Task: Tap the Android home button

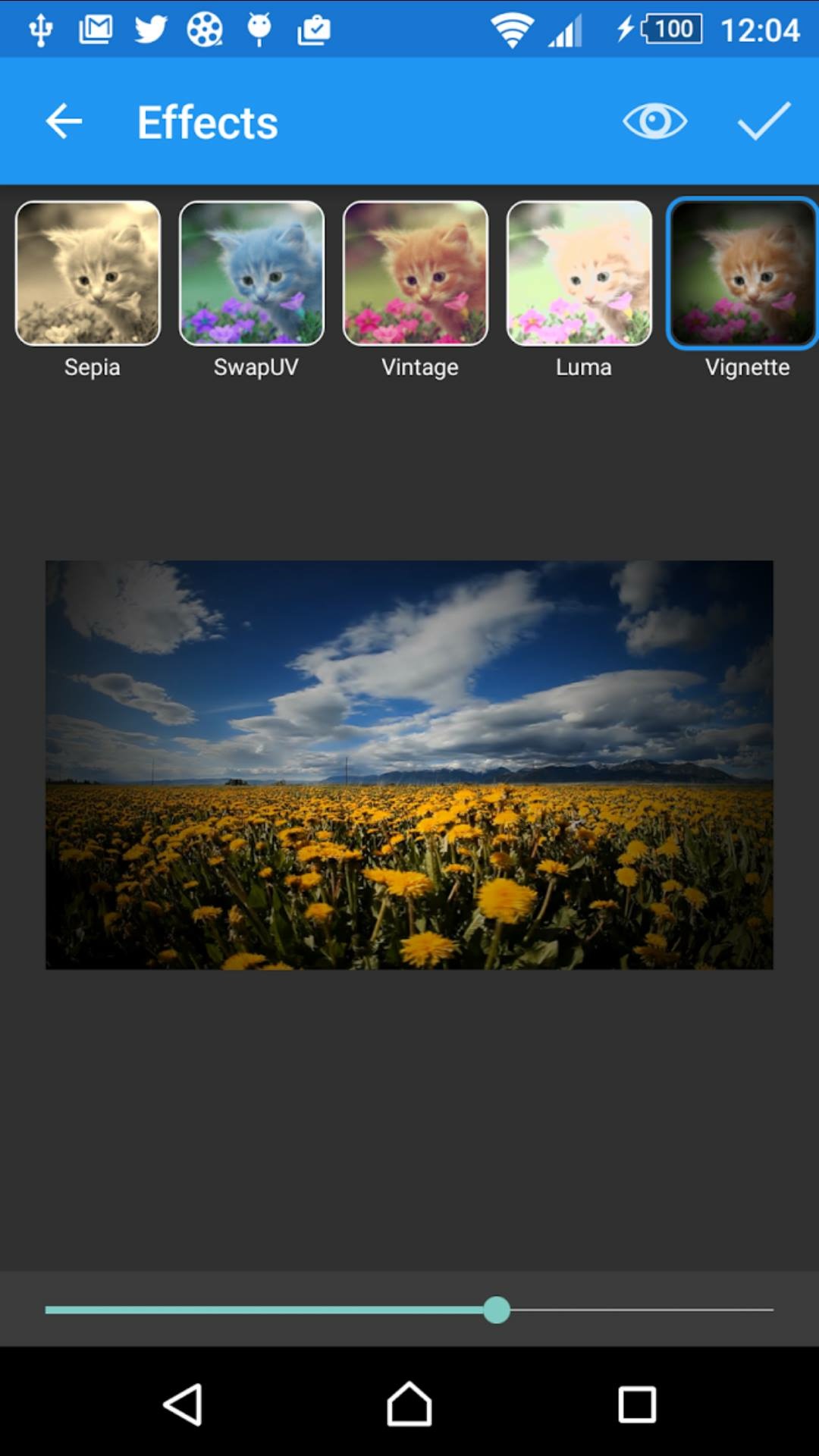Action: 409,1404
